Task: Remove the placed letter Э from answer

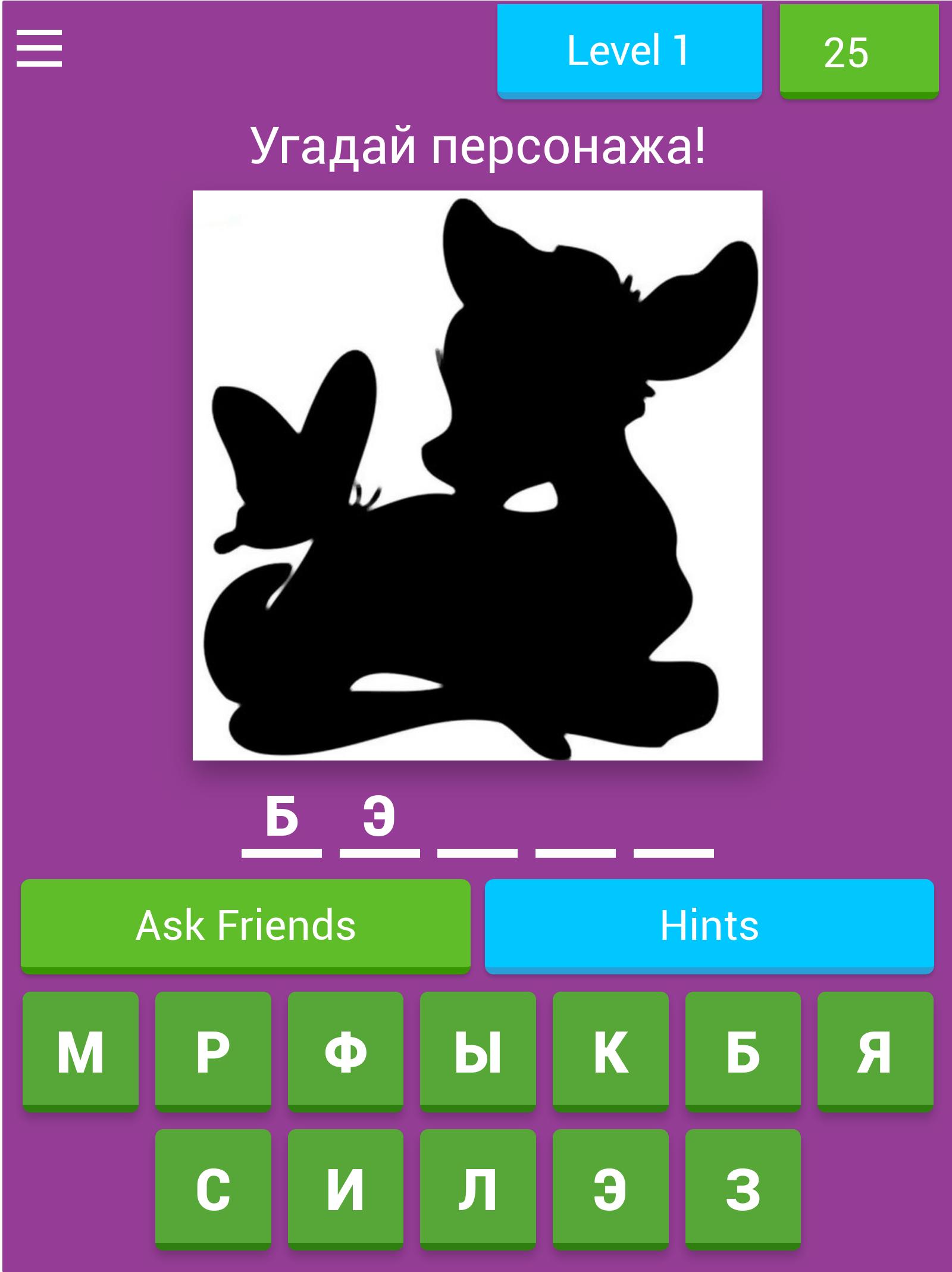Action: pyautogui.click(x=380, y=818)
